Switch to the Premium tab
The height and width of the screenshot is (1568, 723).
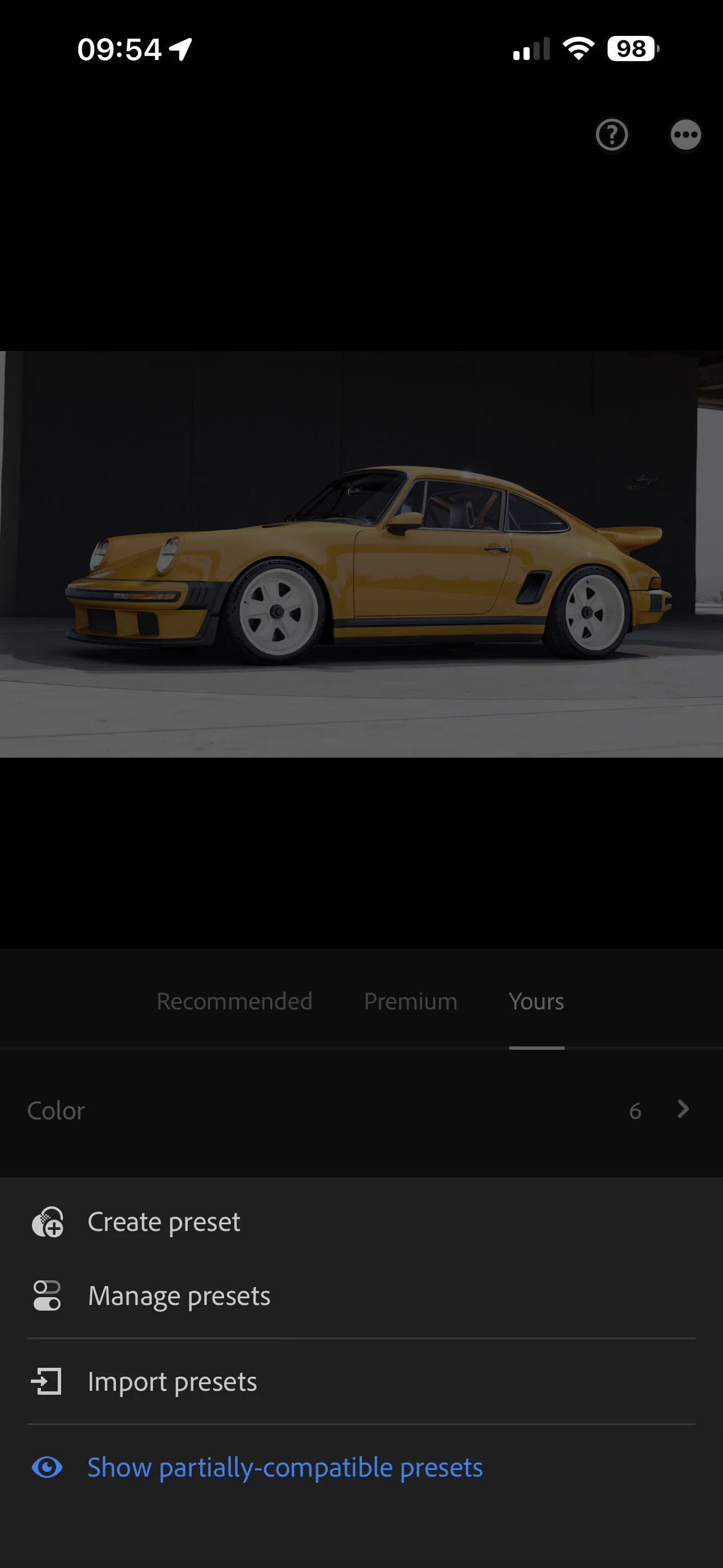[410, 1000]
